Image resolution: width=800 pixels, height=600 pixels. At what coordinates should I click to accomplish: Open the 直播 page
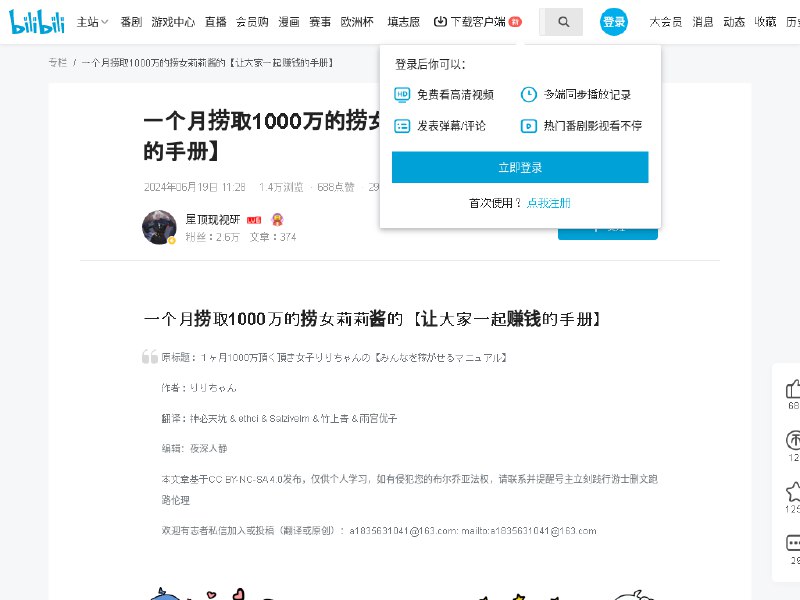pos(215,22)
